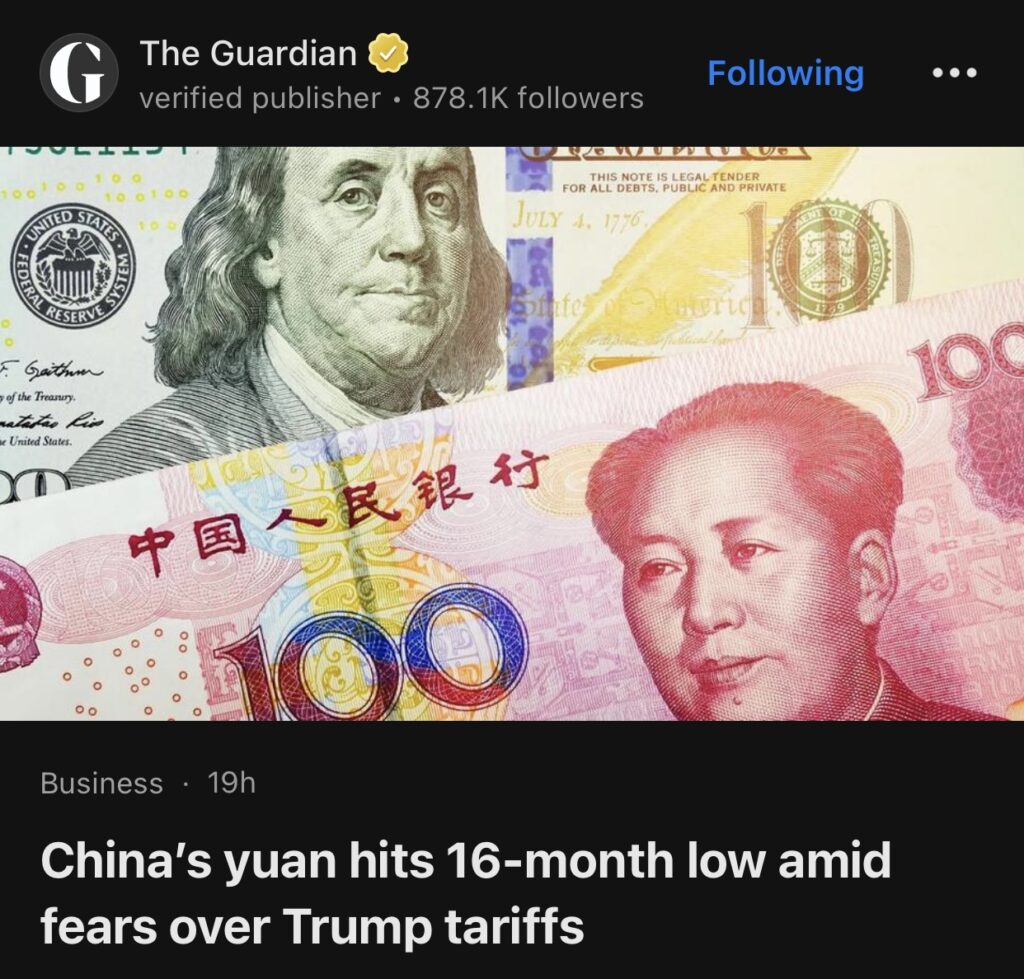Open The Guardian publisher profile

tap(248, 54)
